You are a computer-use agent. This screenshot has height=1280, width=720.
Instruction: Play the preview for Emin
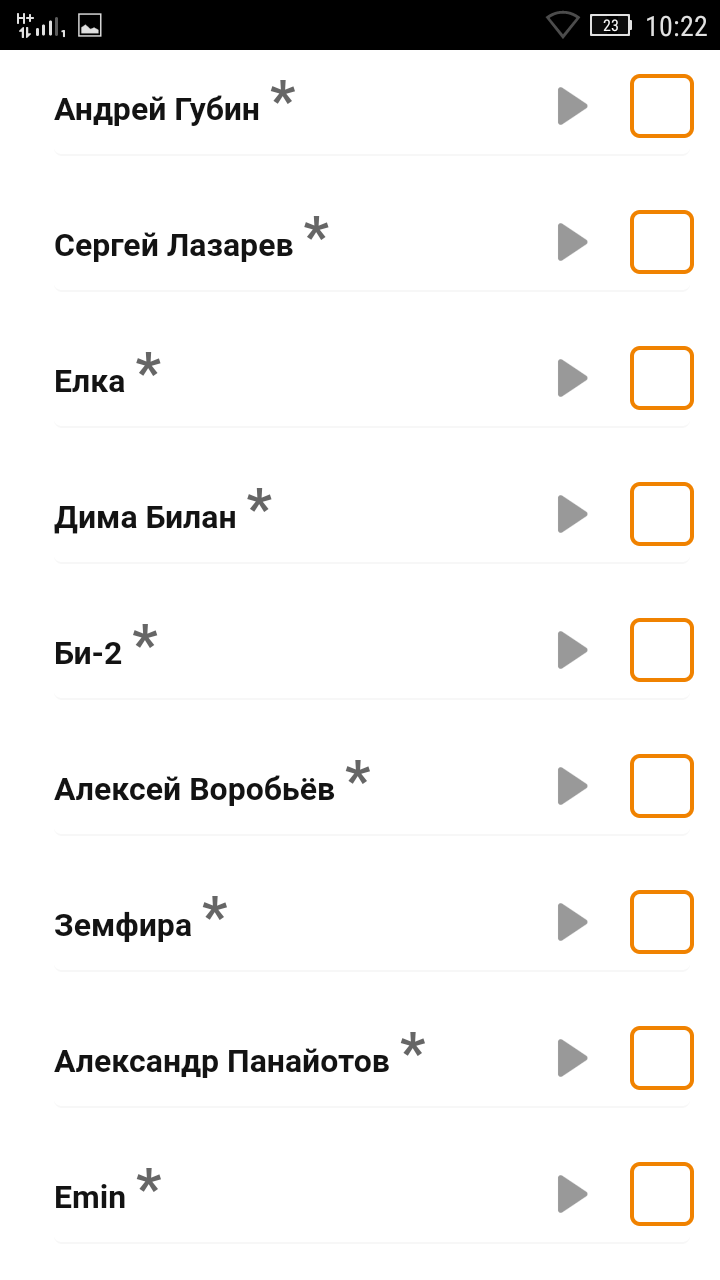572,1194
